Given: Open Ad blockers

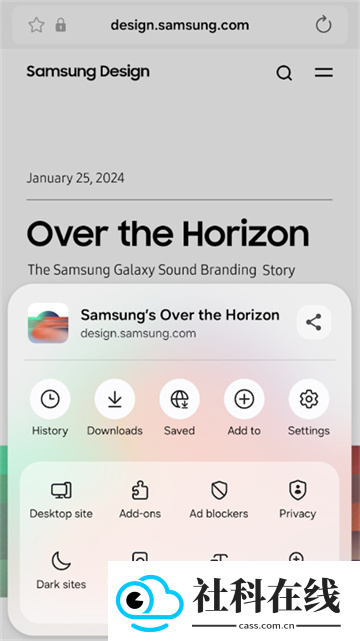Looking at the screenshot, I should (219, 500).
